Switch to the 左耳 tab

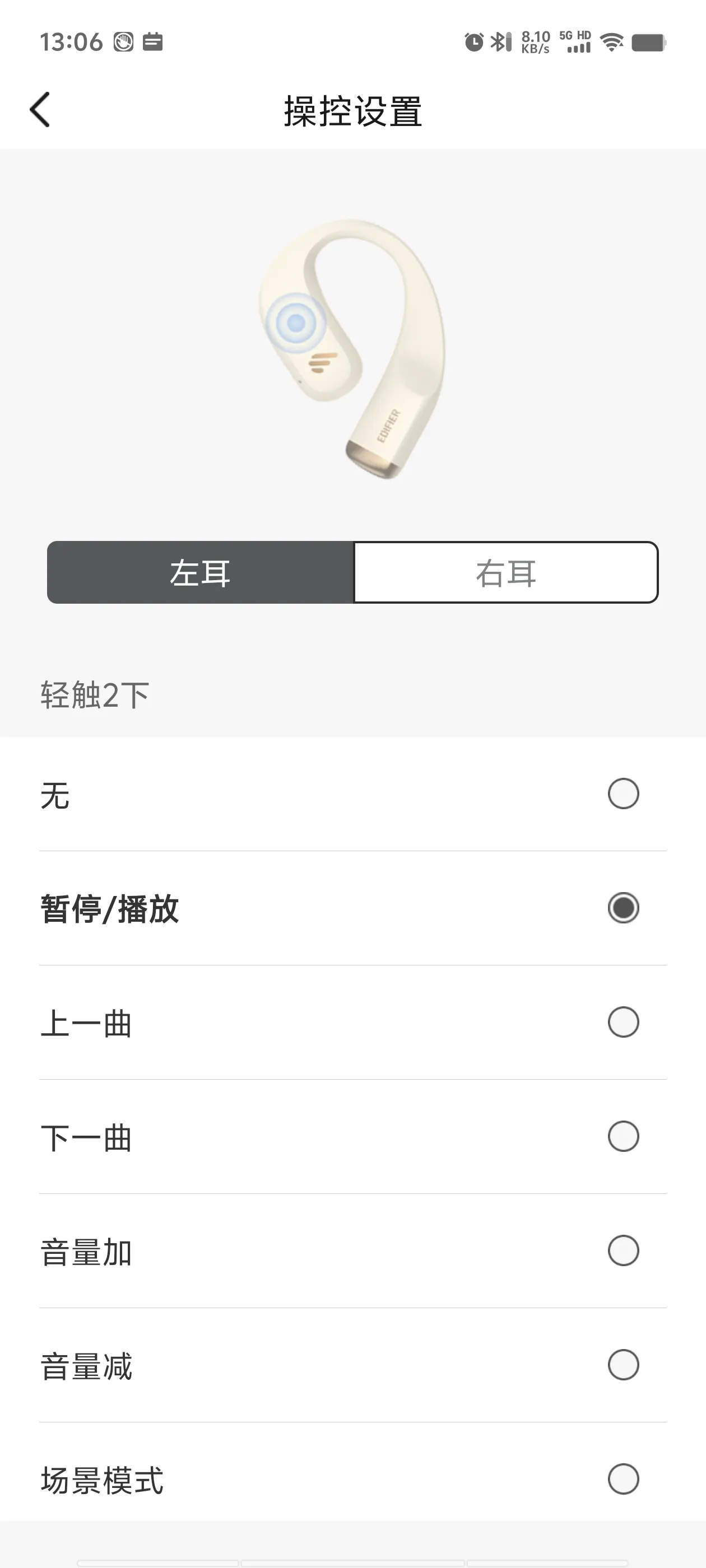point(201,572)
